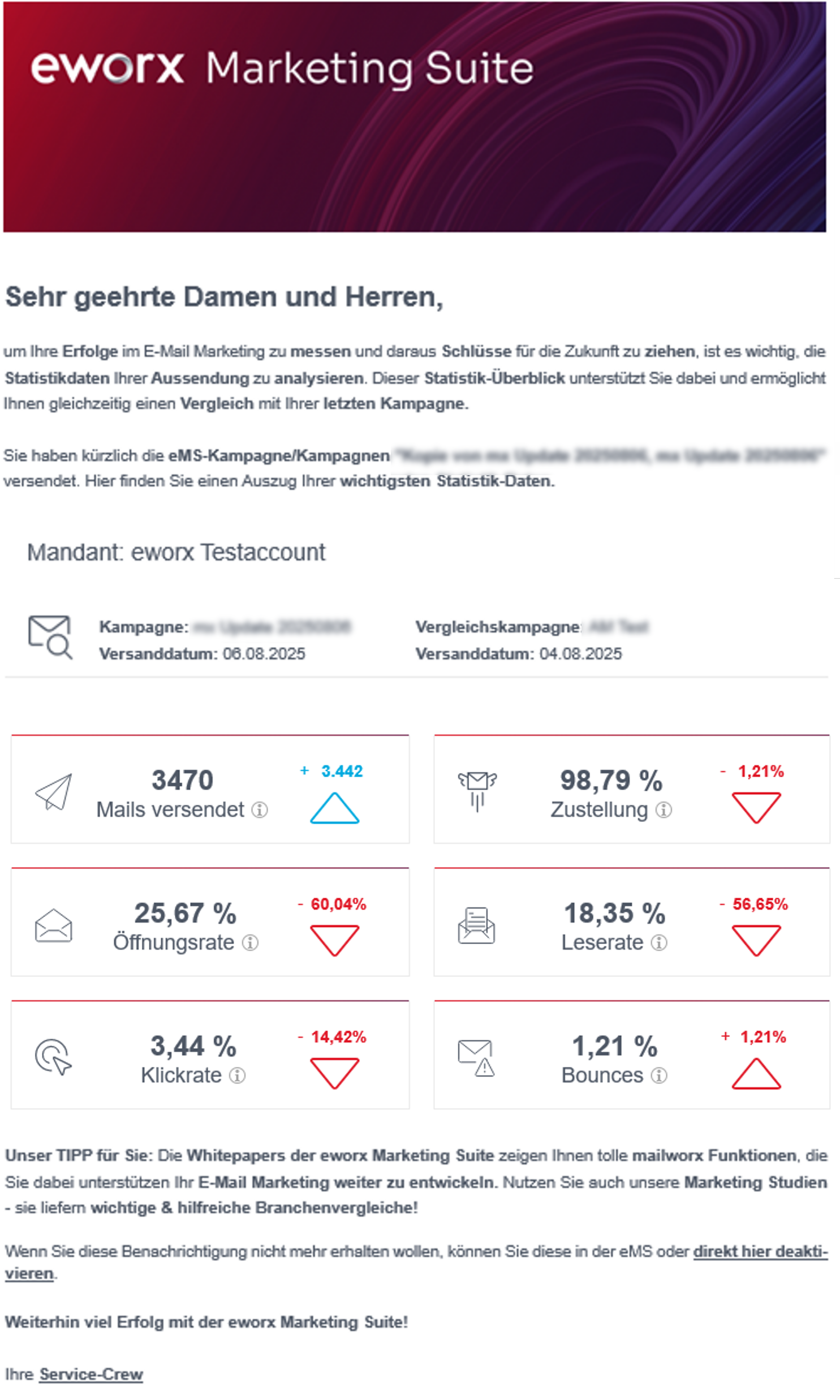Tap info icon beside Öffnungsrate
This screenshot has width=840, height=1400.
(x=250, y=942)
